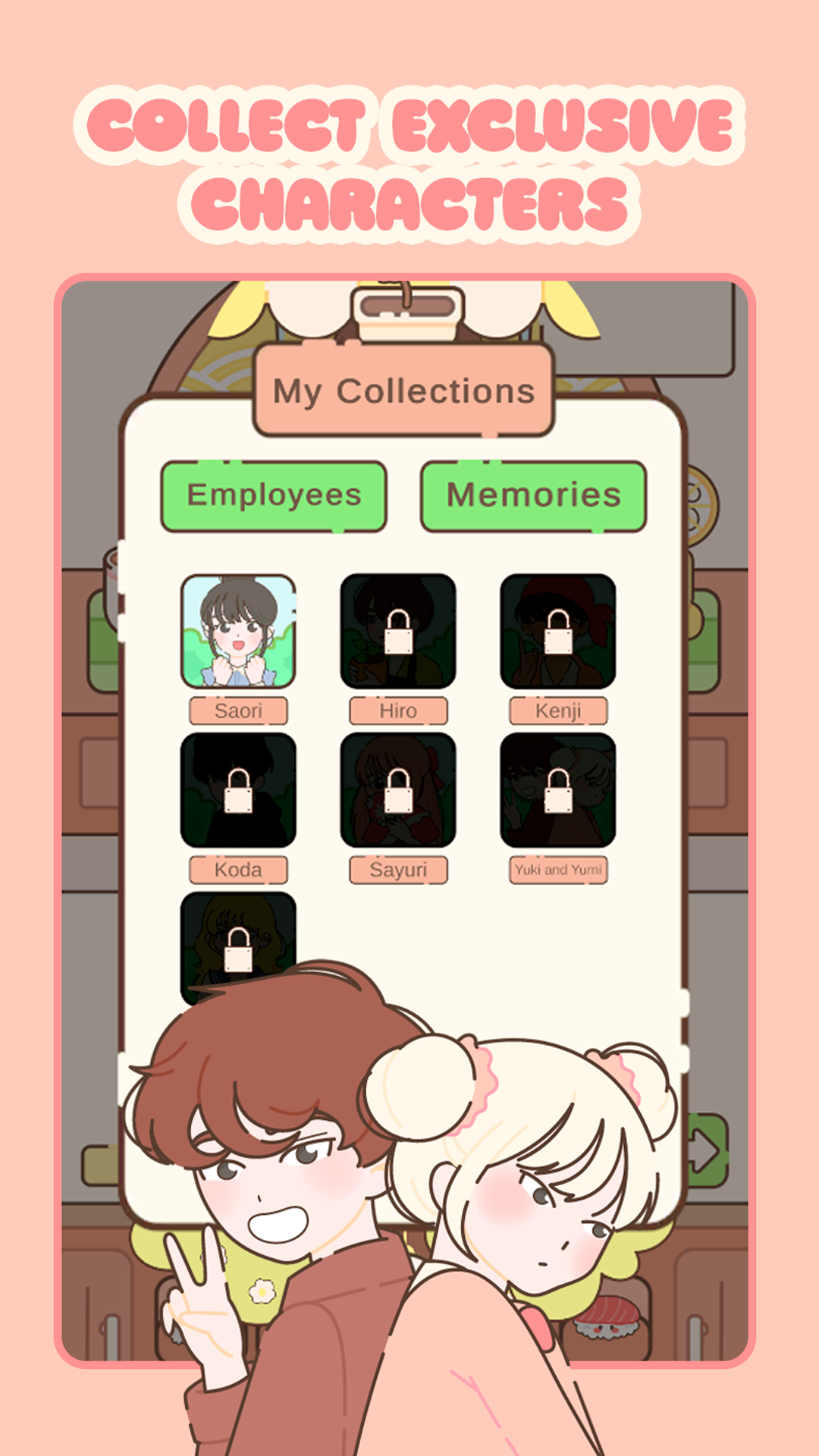Tap the Koda name label

click(237, 869)
